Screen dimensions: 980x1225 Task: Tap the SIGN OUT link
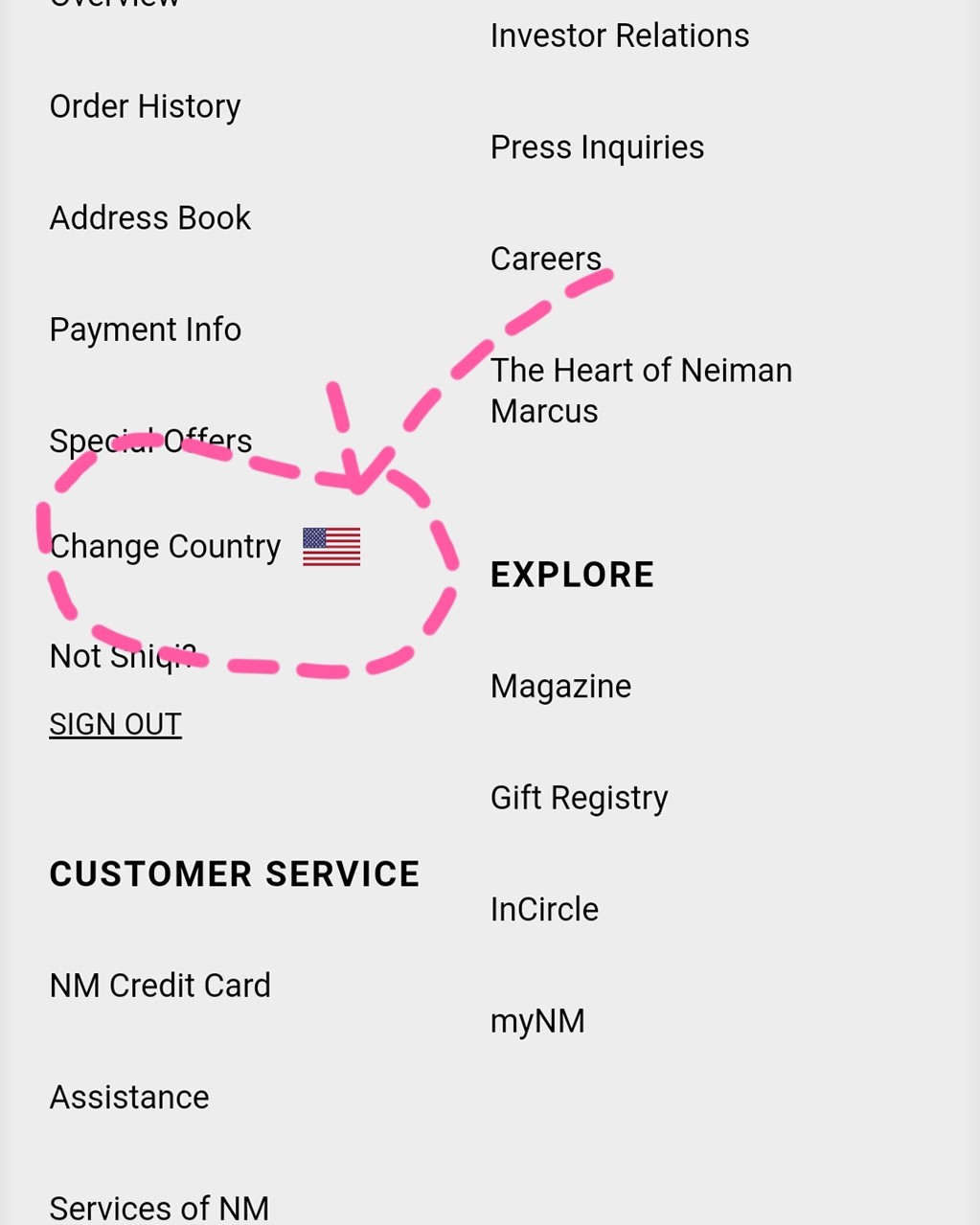click(115, 724)
